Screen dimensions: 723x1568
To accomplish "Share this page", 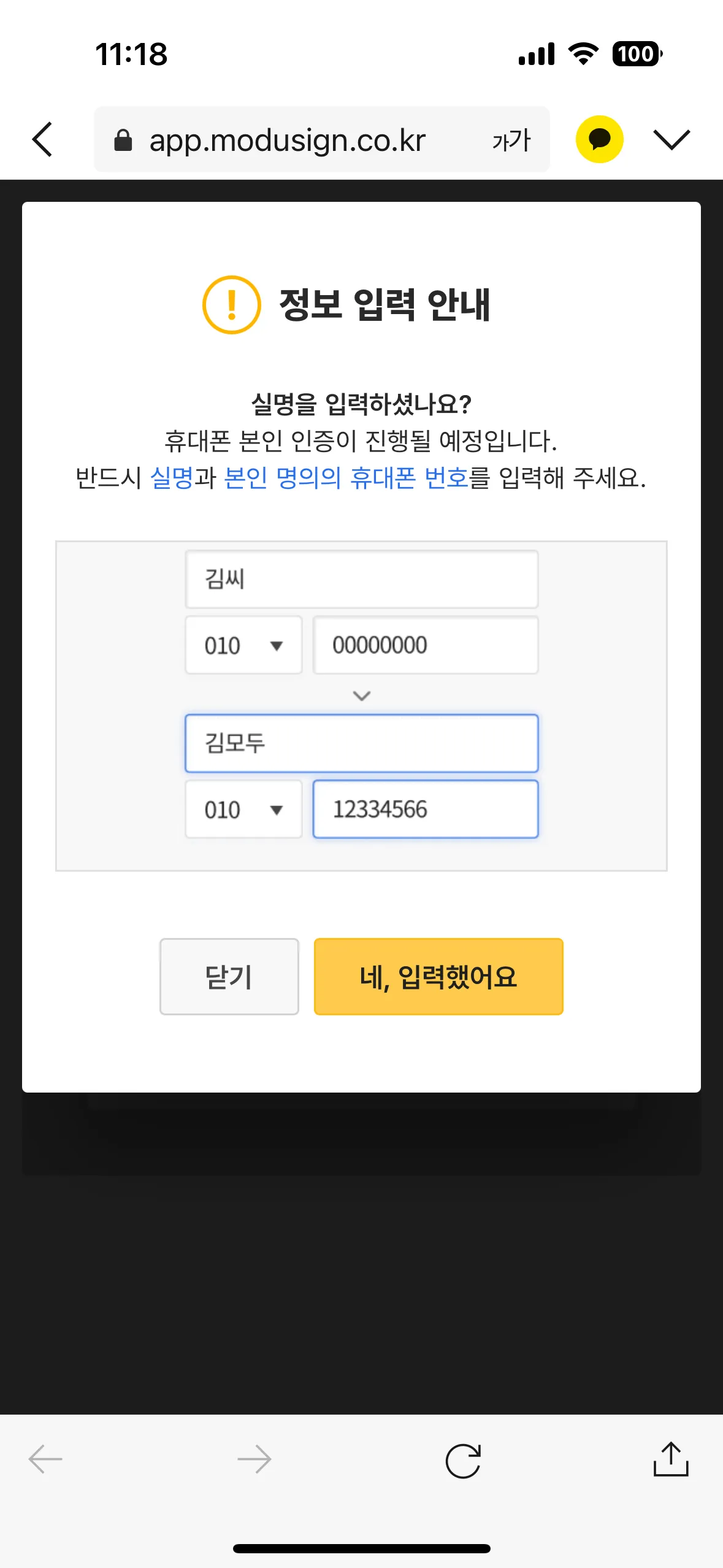I will click(x=671, y=1459).
